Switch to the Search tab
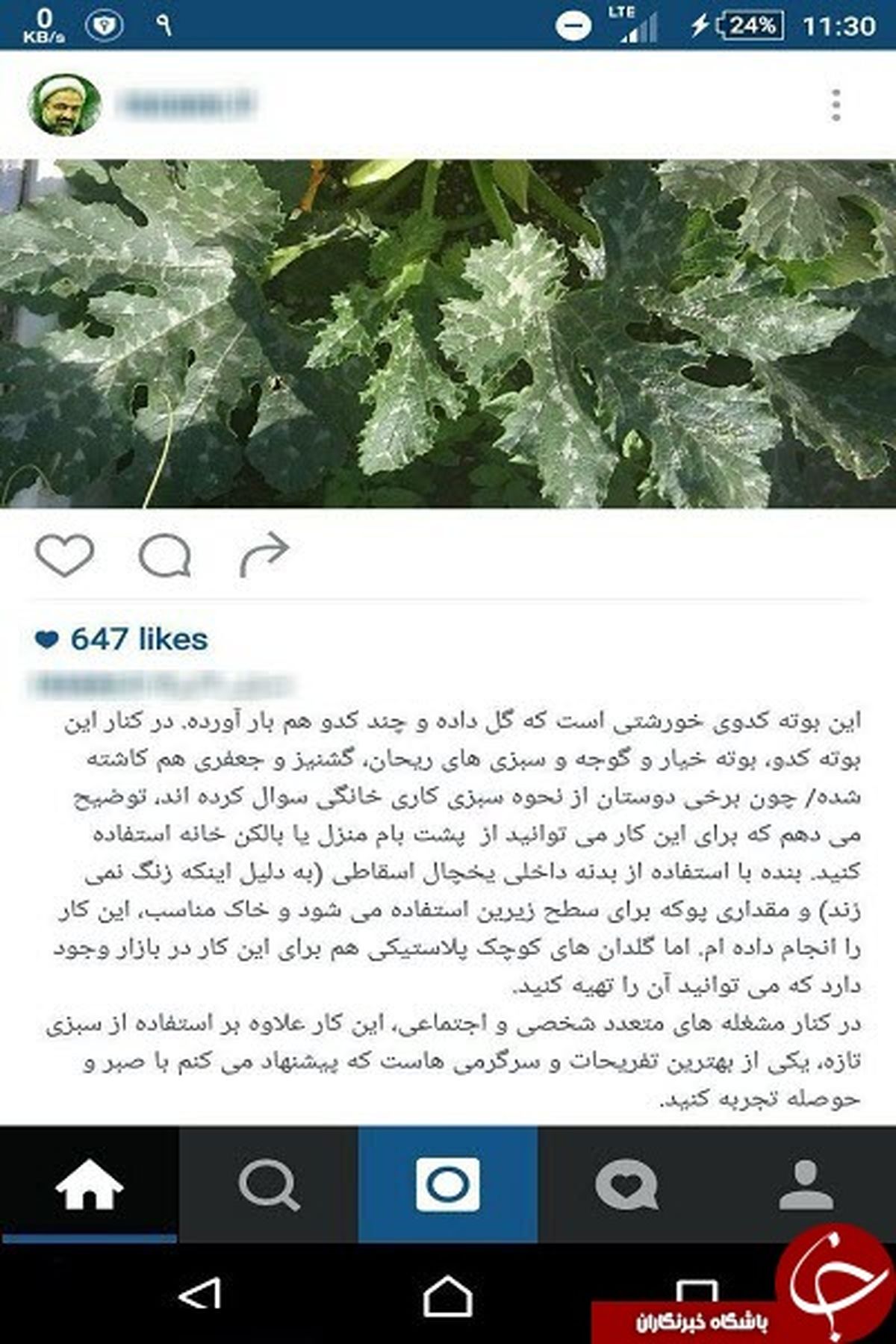Viewport: 896px width, 1344px height. pos(268,1185)
